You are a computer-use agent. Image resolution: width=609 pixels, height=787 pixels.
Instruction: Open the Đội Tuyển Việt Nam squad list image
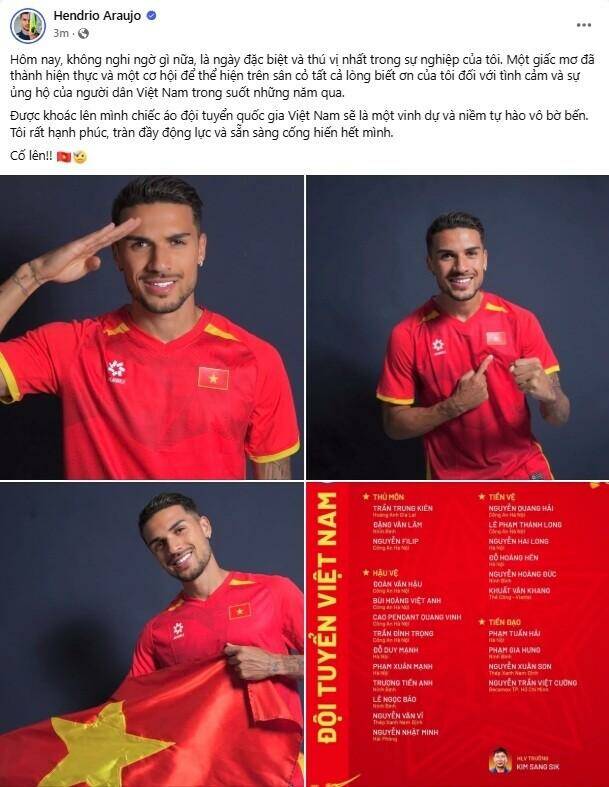[x=457, y=635]
